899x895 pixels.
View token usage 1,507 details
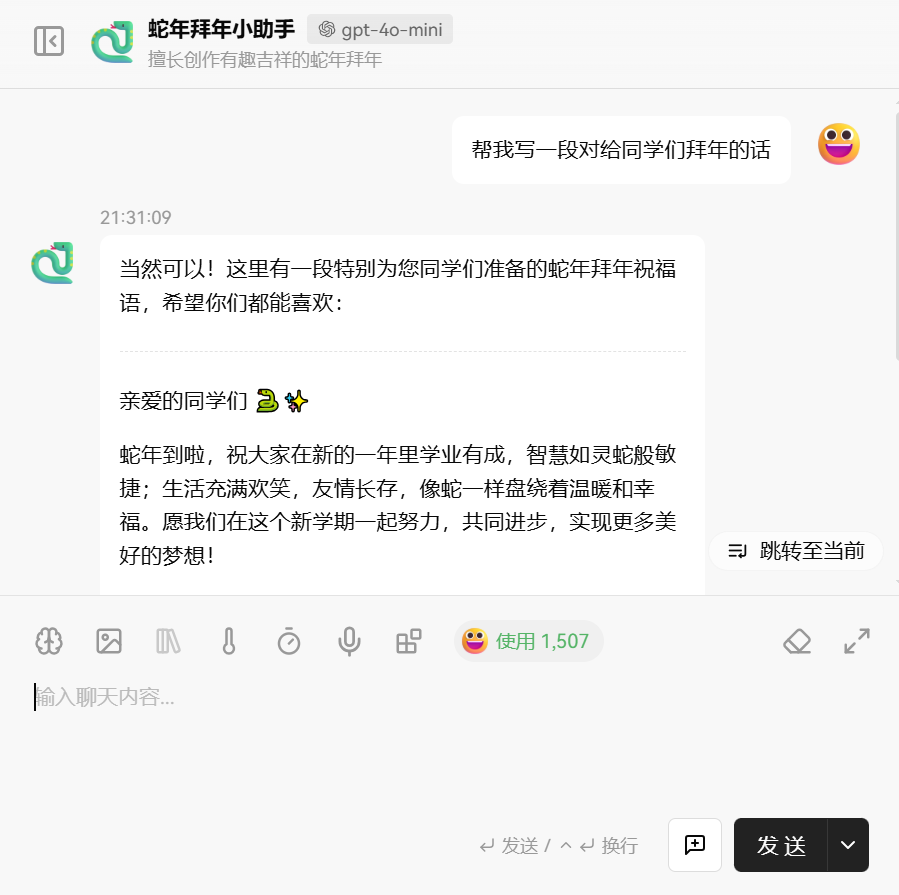529,641
